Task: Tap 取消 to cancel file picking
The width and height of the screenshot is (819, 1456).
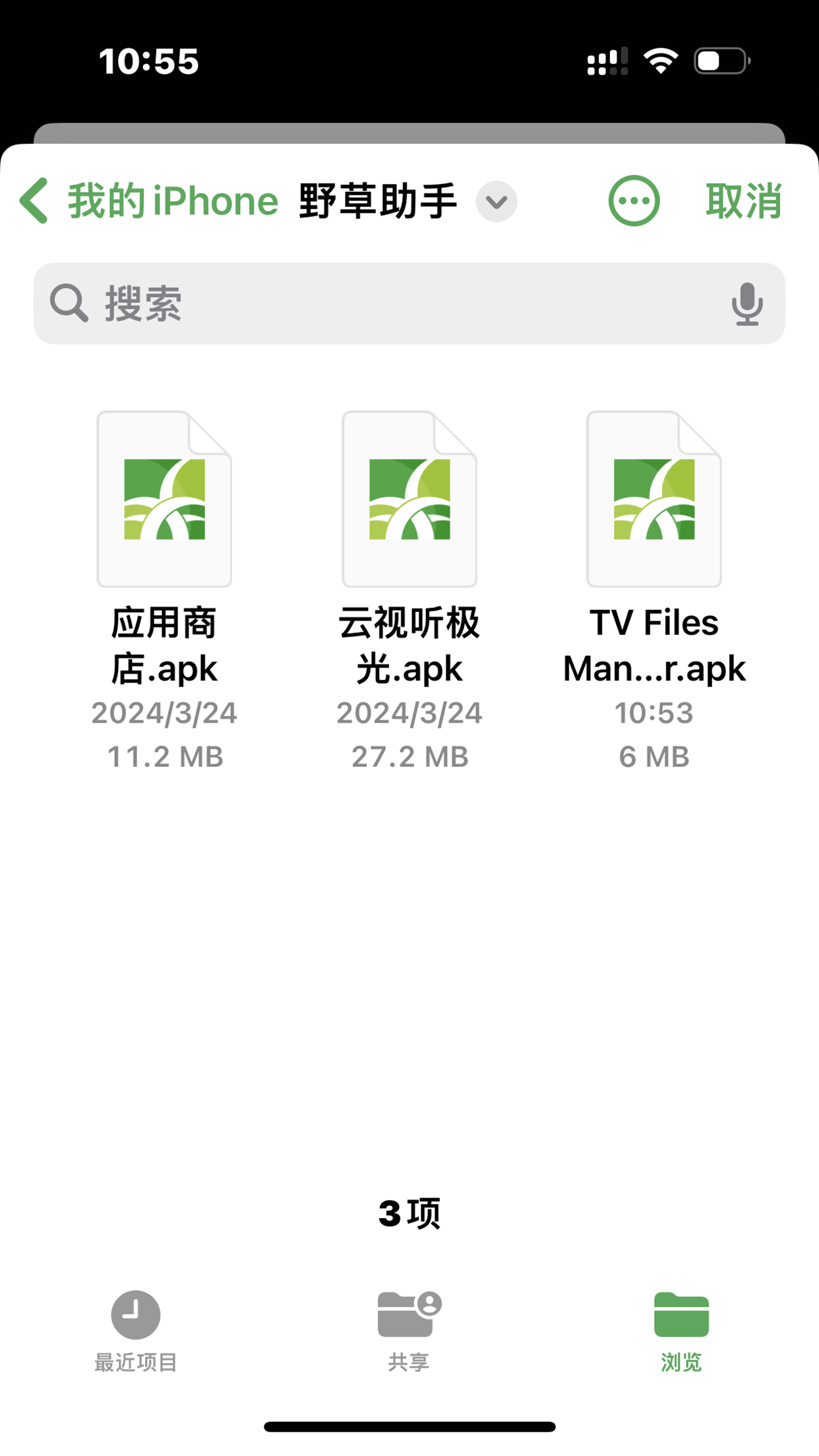Action: tap(744, 201)
